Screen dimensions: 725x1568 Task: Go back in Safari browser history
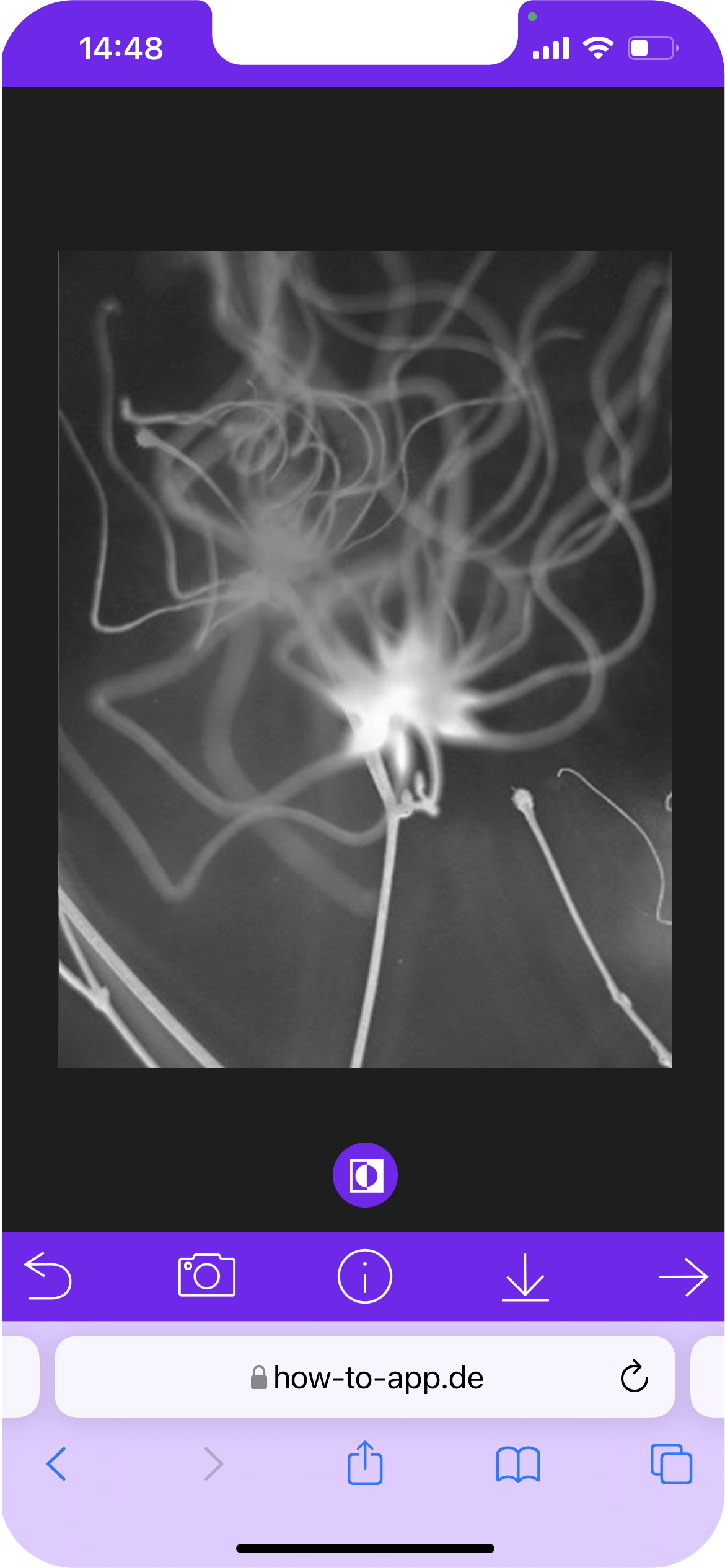coord(56,1464)
